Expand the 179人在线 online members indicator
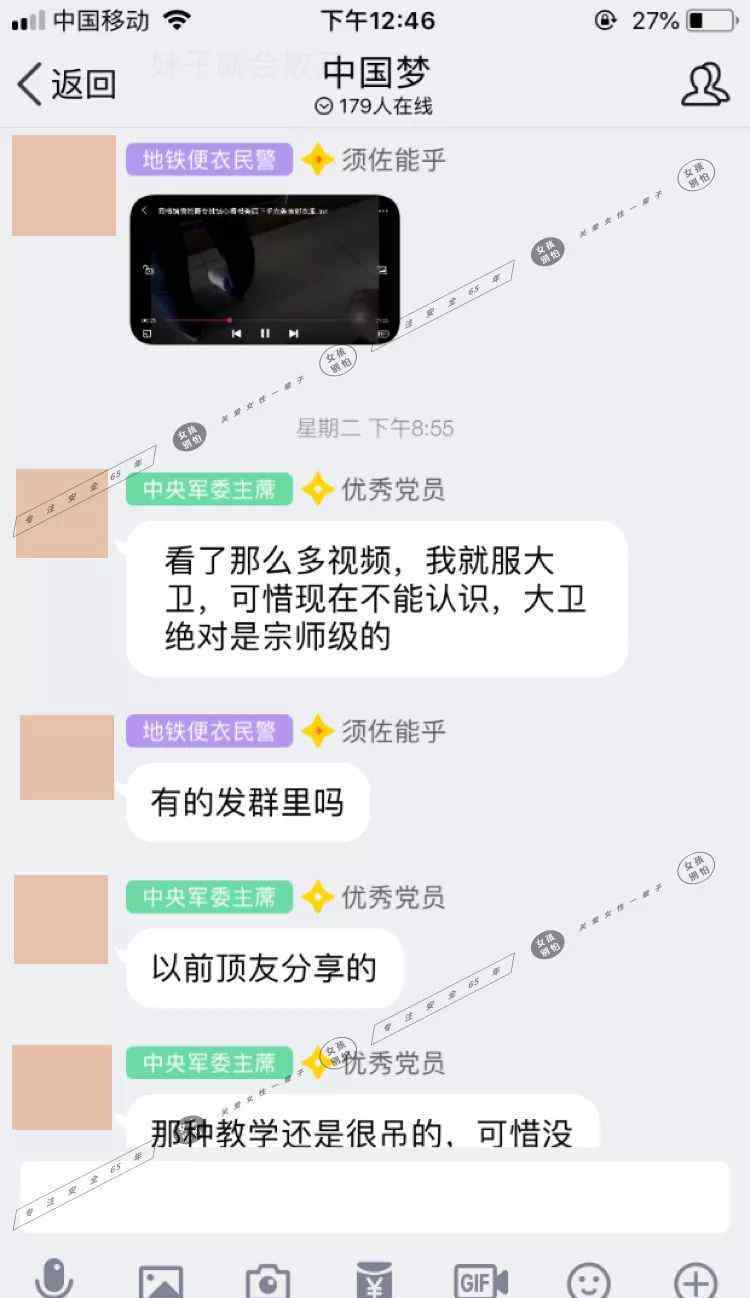This screenshot has width=750, height=1298. click(x=374, y=106)
